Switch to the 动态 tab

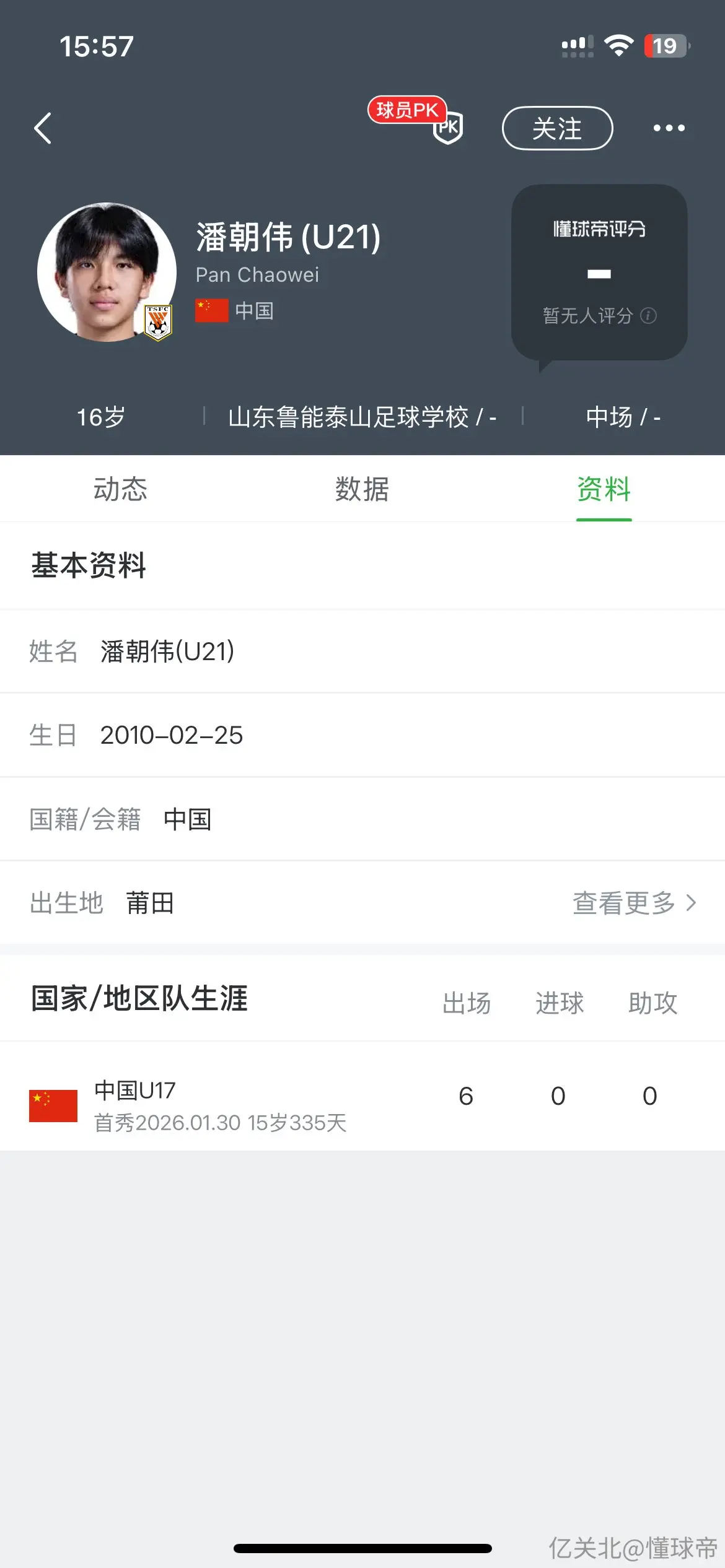[x=121, y=489]
